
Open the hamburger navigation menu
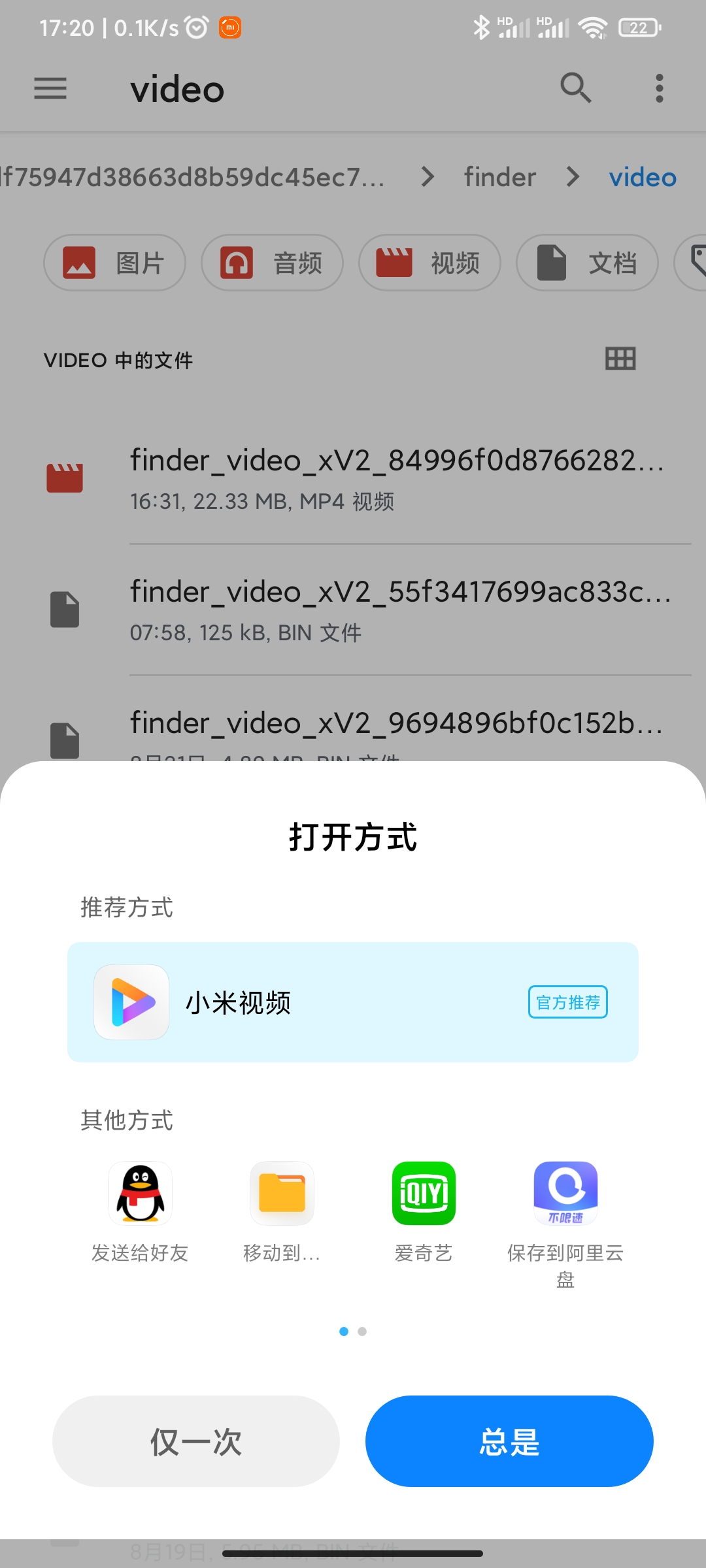[x=50, y=88]
